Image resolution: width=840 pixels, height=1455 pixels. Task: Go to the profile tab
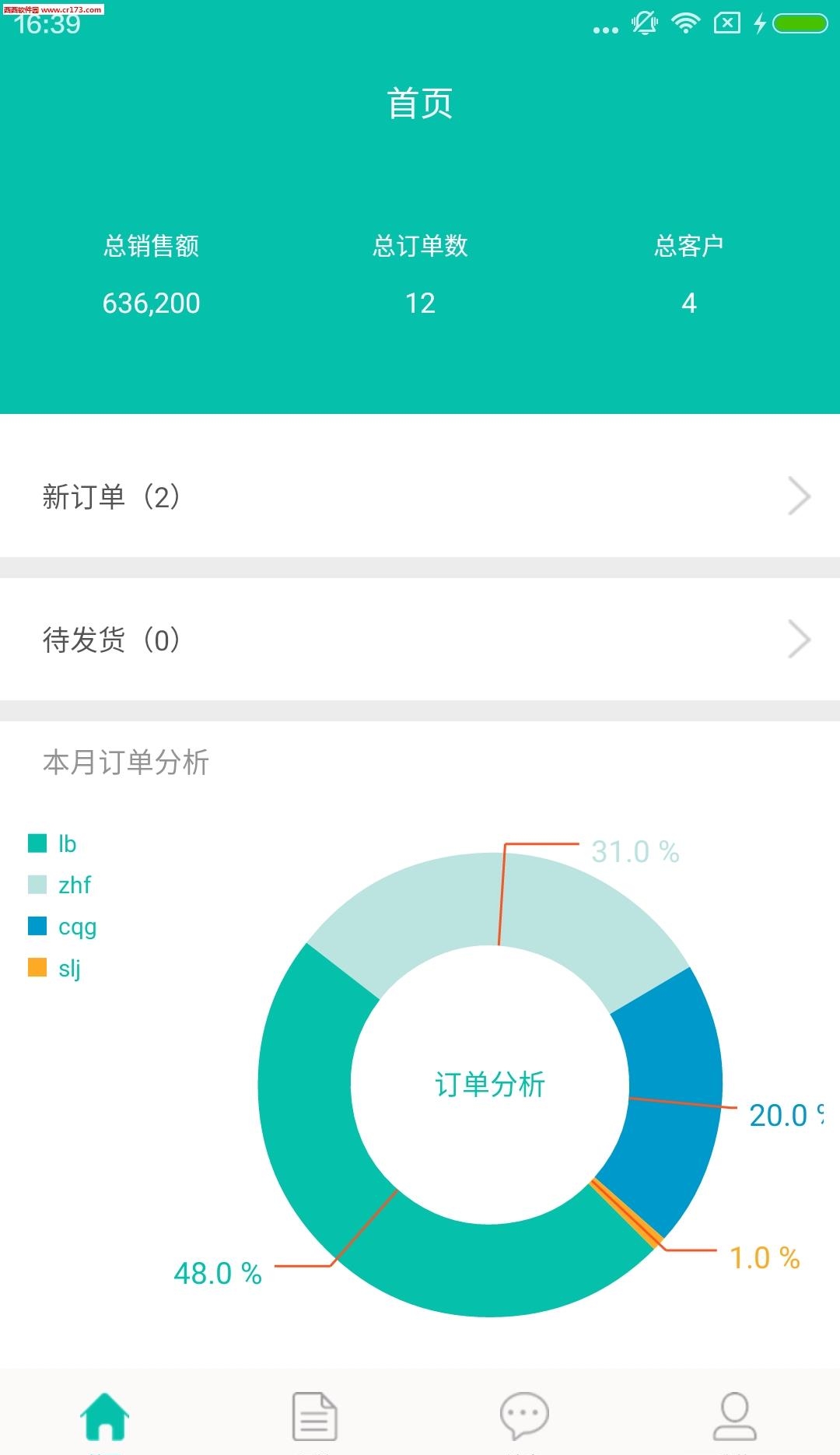(735, 1416)
